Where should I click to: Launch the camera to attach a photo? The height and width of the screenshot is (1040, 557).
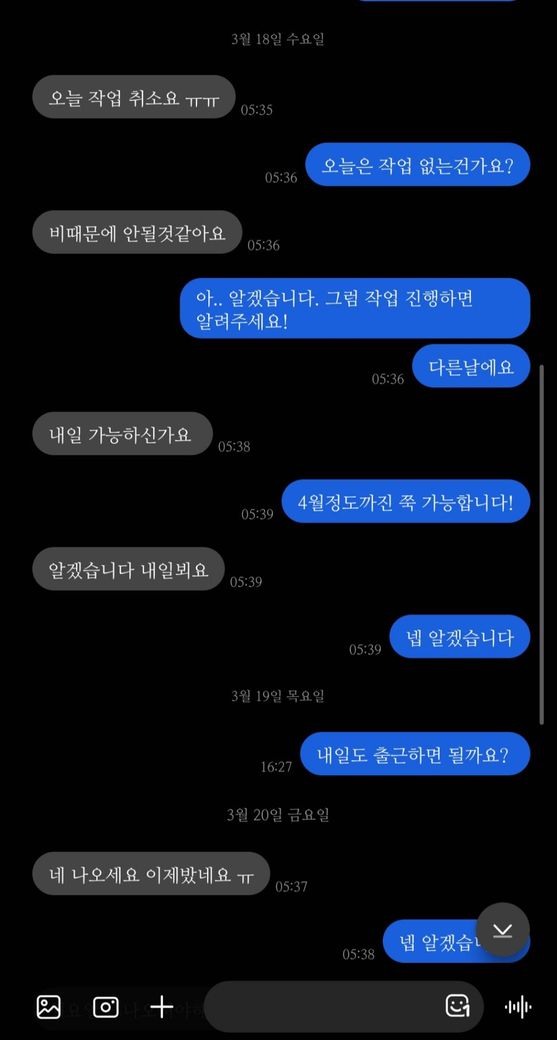point(105,1007)
